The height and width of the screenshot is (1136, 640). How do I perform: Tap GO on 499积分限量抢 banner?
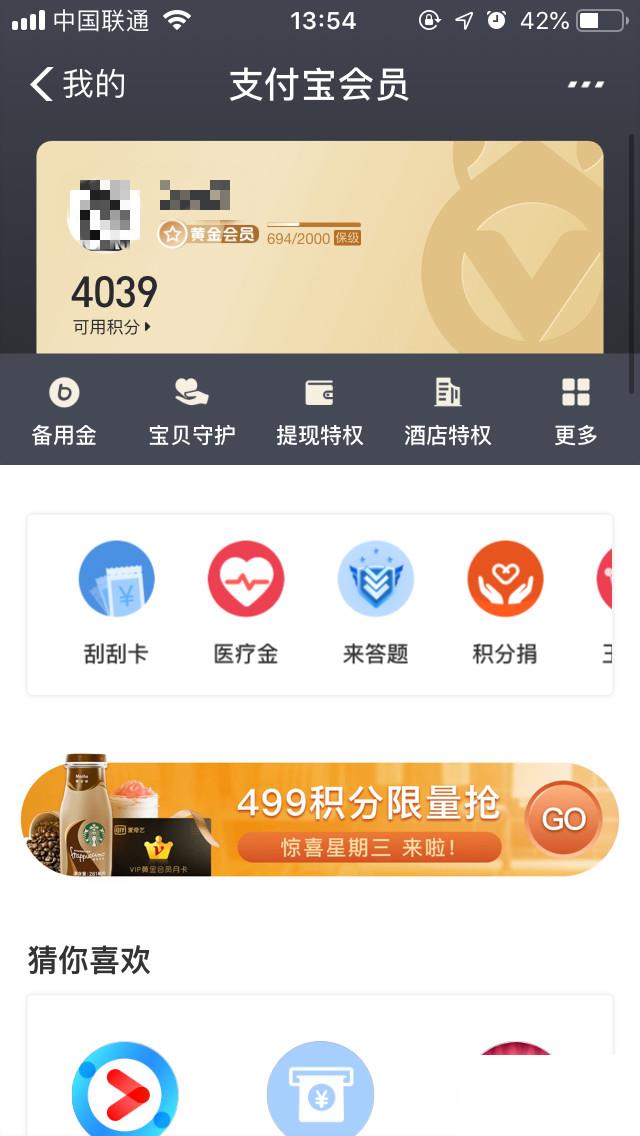pos(563,820)
